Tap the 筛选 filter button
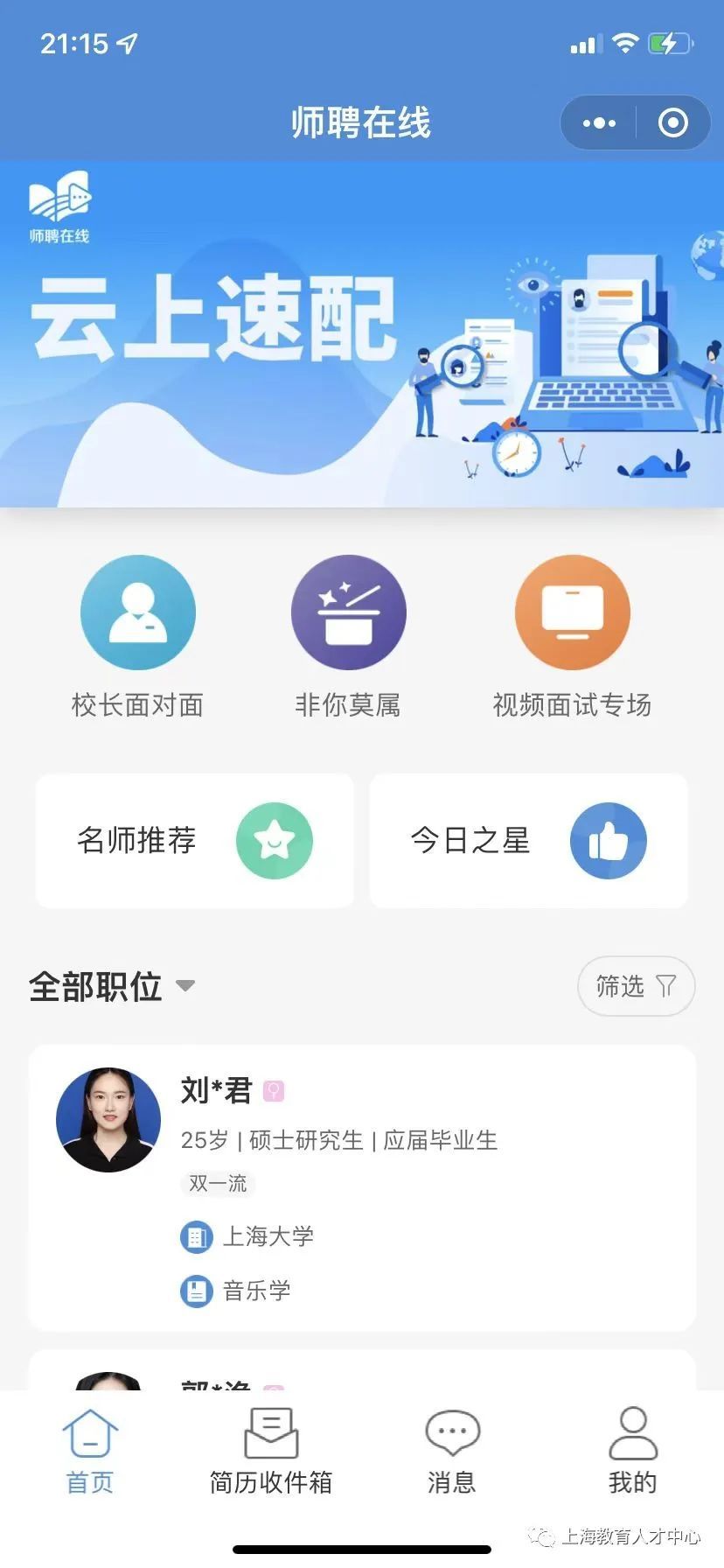This screenshot has width=724, height=1568. point(636,986)
